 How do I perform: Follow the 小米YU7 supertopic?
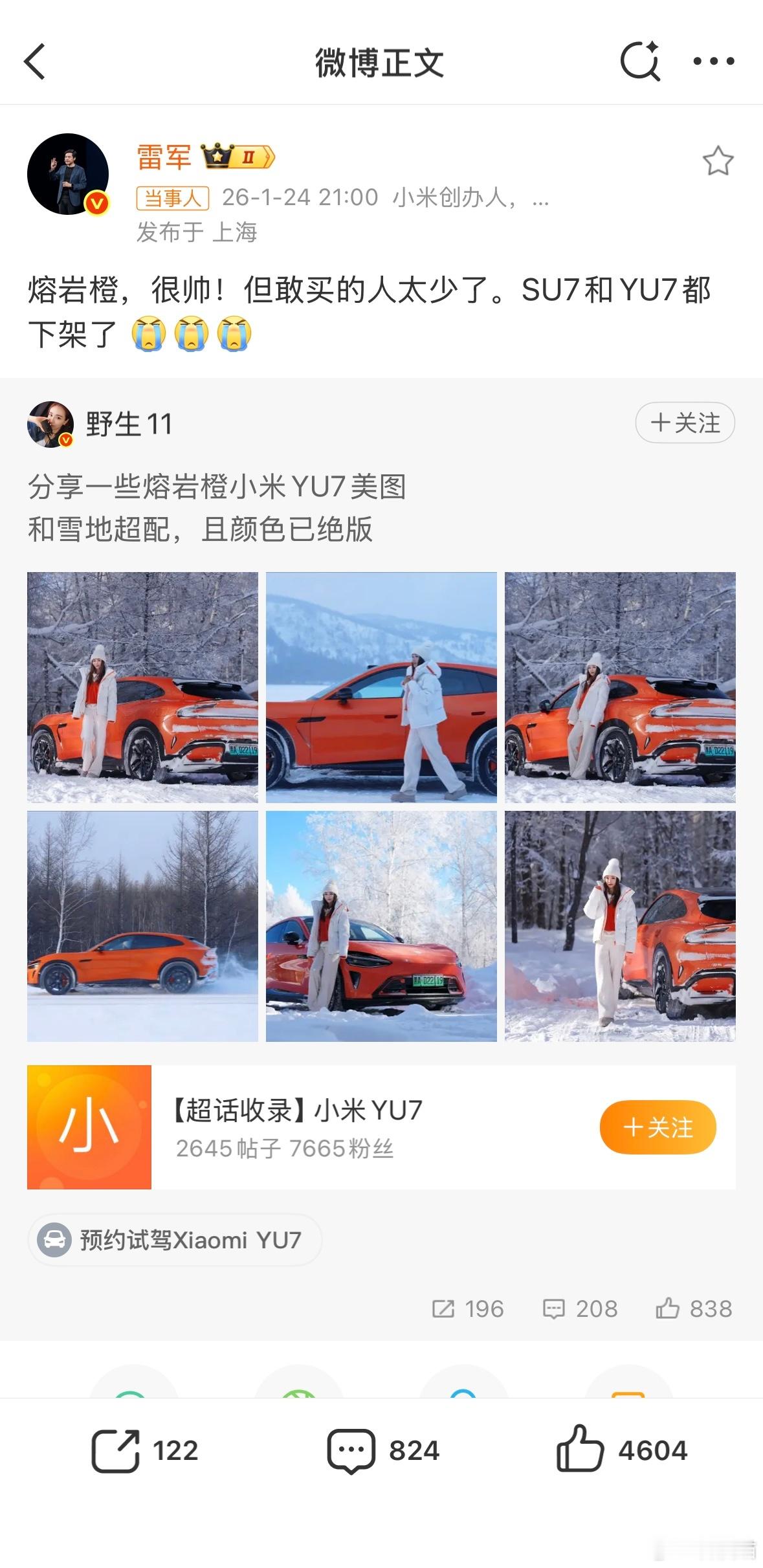point(658,1127)
